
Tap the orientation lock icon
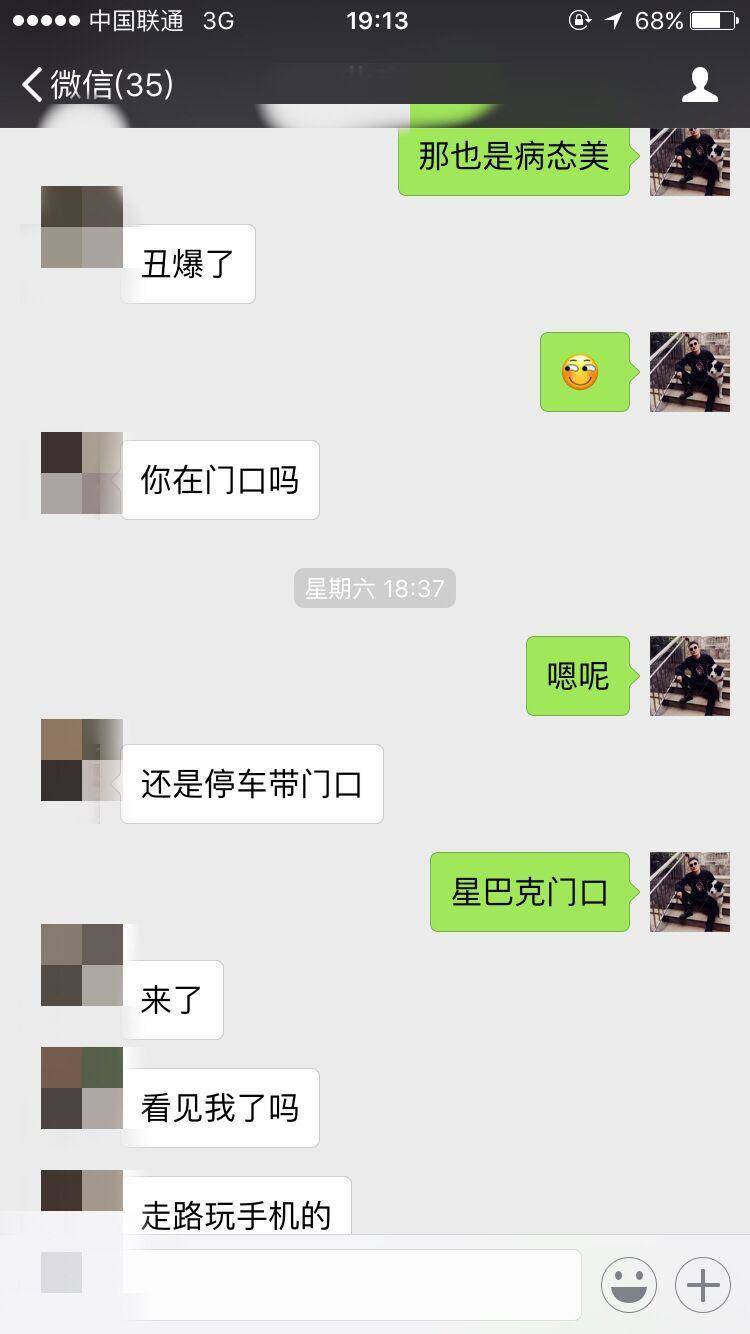[578, 20]
